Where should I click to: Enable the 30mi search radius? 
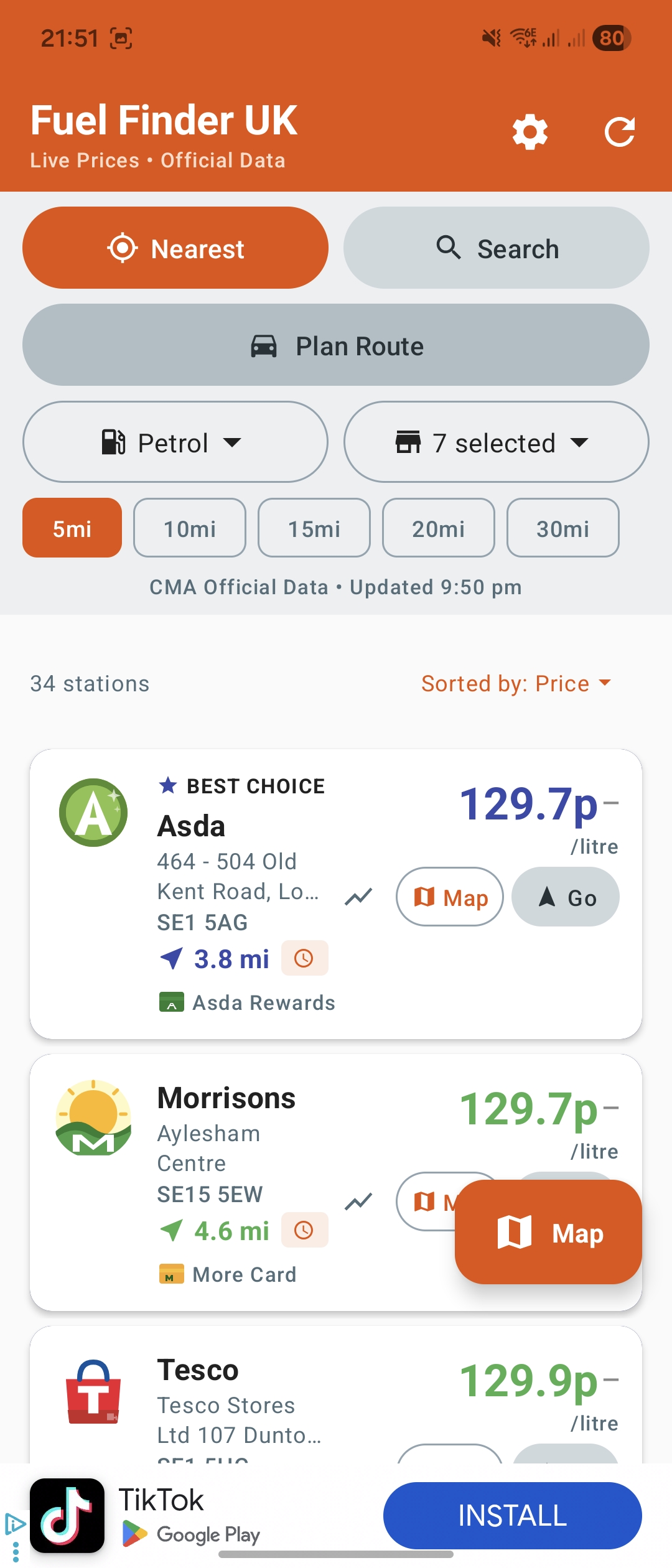click(x=562, y=528)
